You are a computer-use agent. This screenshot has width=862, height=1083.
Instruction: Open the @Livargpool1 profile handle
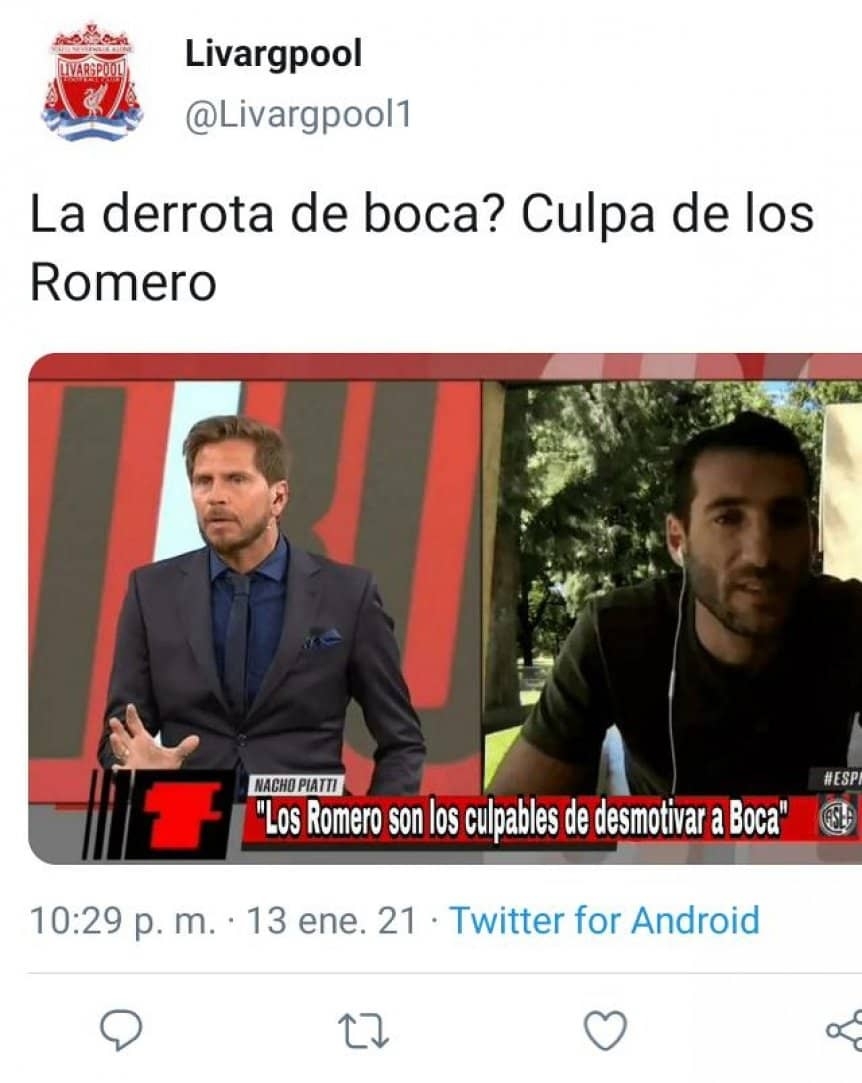[297, 115]
